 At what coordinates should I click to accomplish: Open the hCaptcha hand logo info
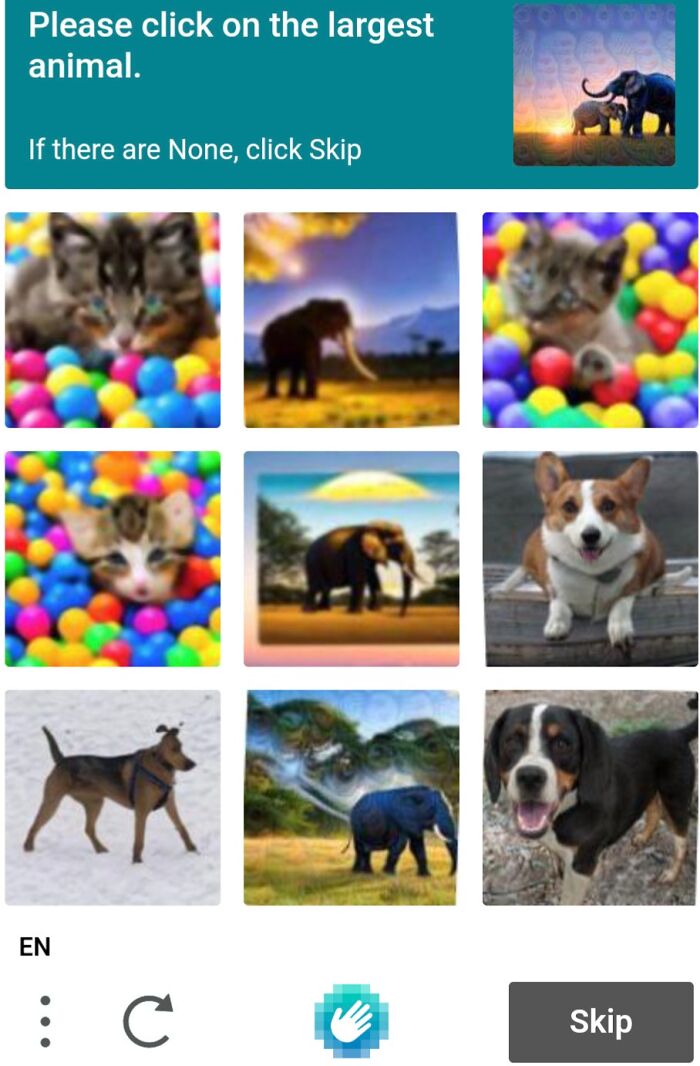pyautogui.click(x=351, y=1021)
